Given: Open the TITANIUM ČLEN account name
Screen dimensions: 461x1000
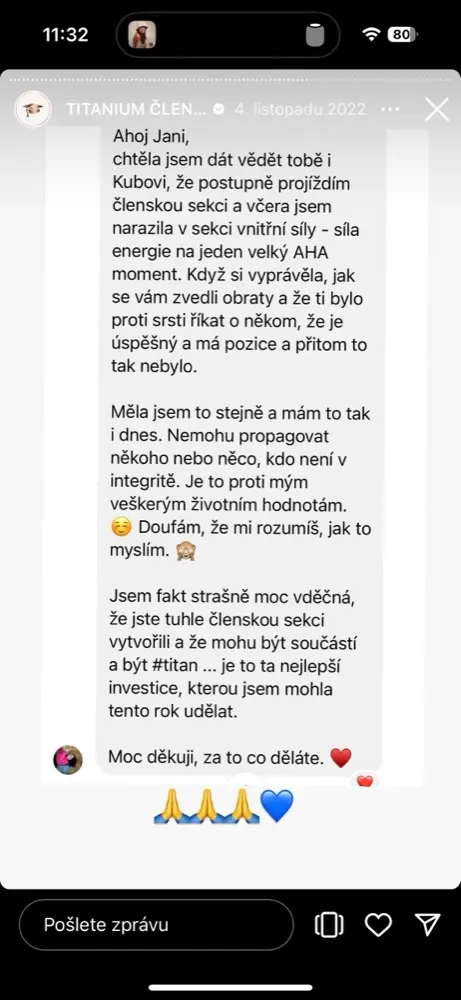Looking at the screenshot, I should click(136, 109).
